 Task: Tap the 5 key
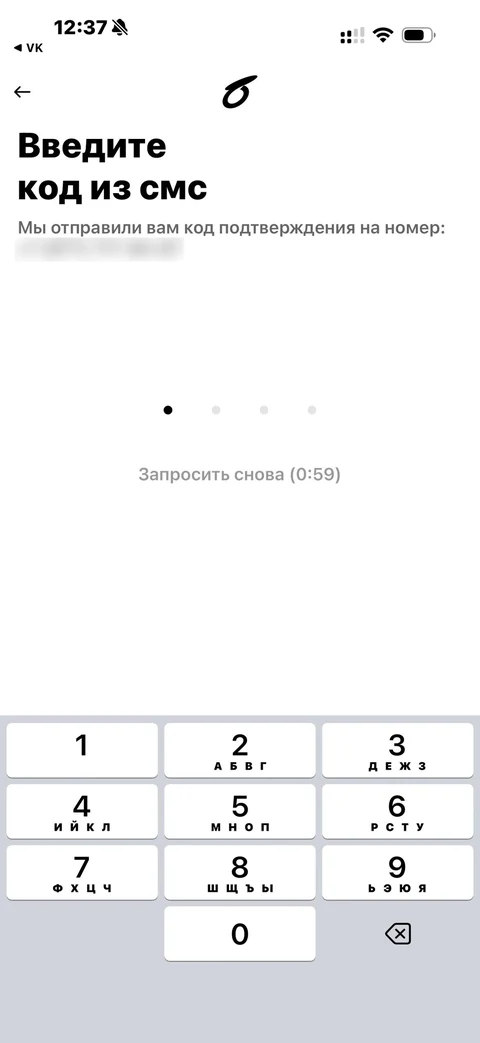(x=240, y=811)
